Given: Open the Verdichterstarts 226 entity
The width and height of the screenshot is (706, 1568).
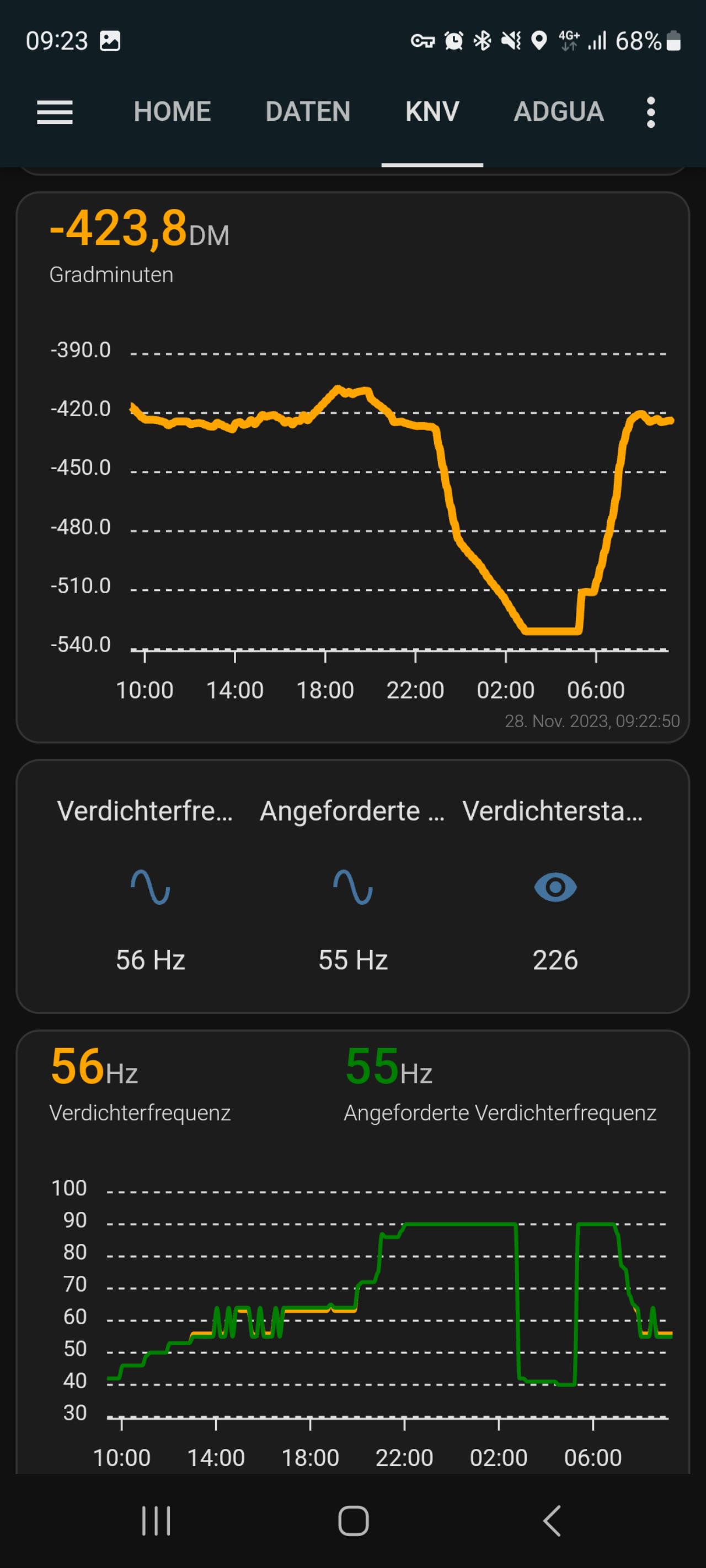Looking at the screenshot, I should [555, 885].
